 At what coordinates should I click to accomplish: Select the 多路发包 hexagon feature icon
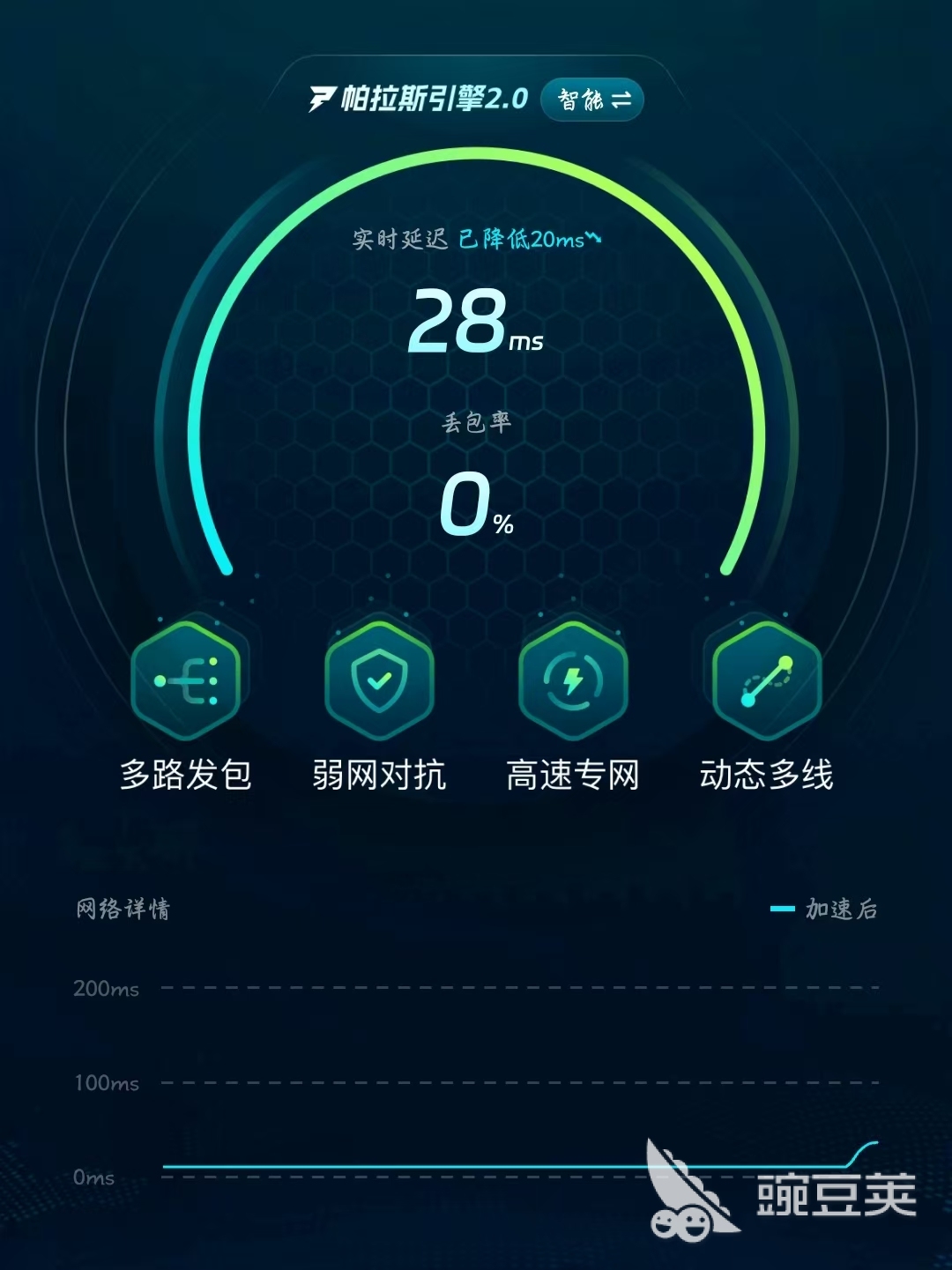(x=188, y=680)
